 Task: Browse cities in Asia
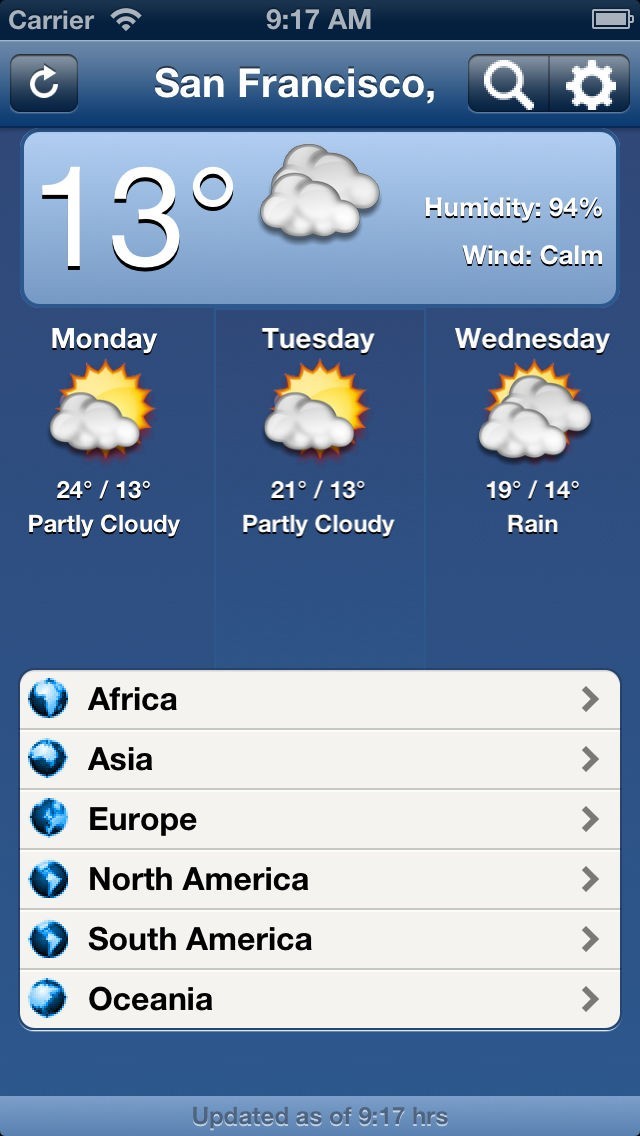(x=320, y=759)
